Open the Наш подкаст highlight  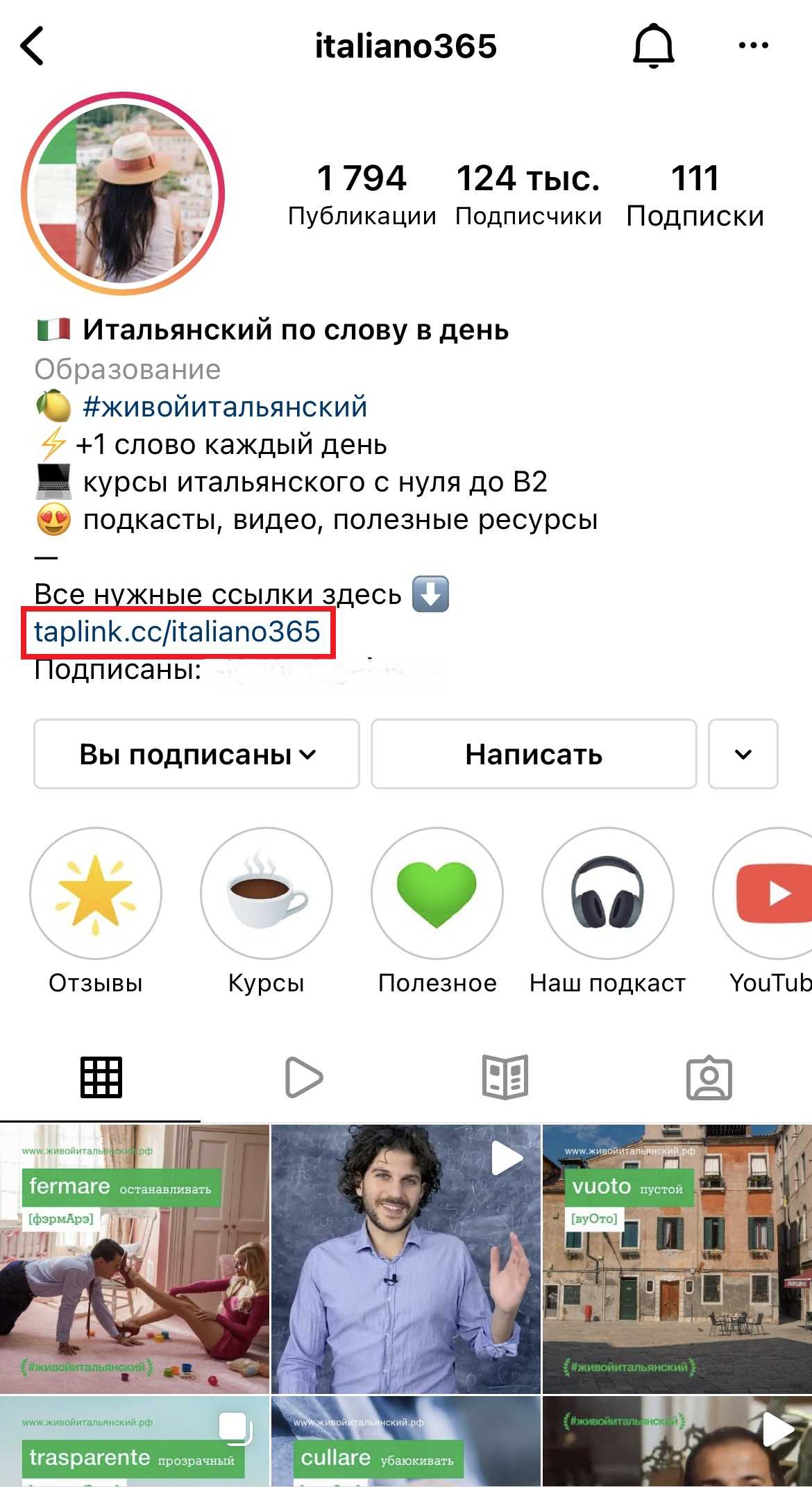click(x=607, y=894)
